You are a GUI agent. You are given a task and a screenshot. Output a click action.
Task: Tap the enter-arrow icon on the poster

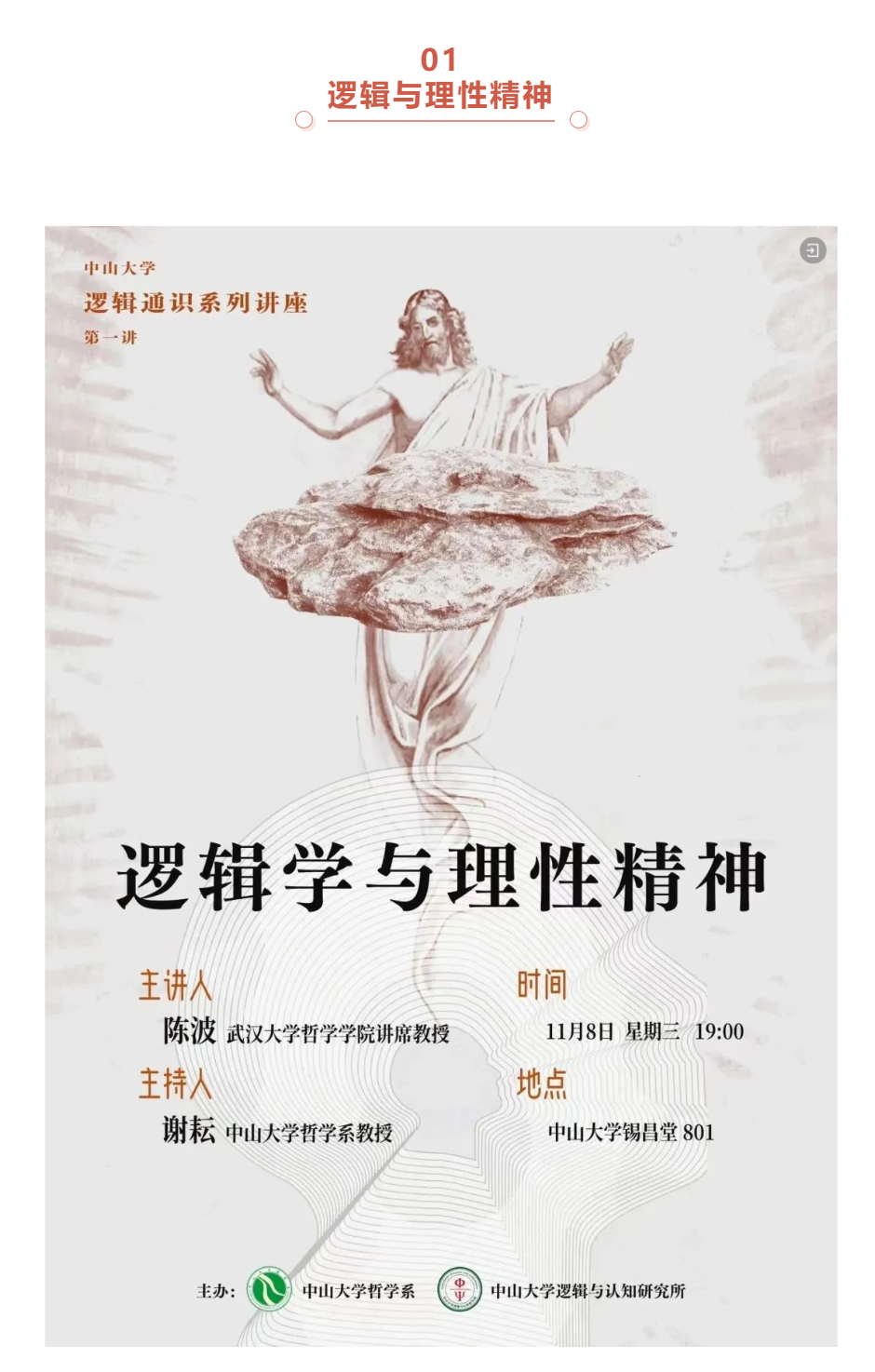click(812, 250)
